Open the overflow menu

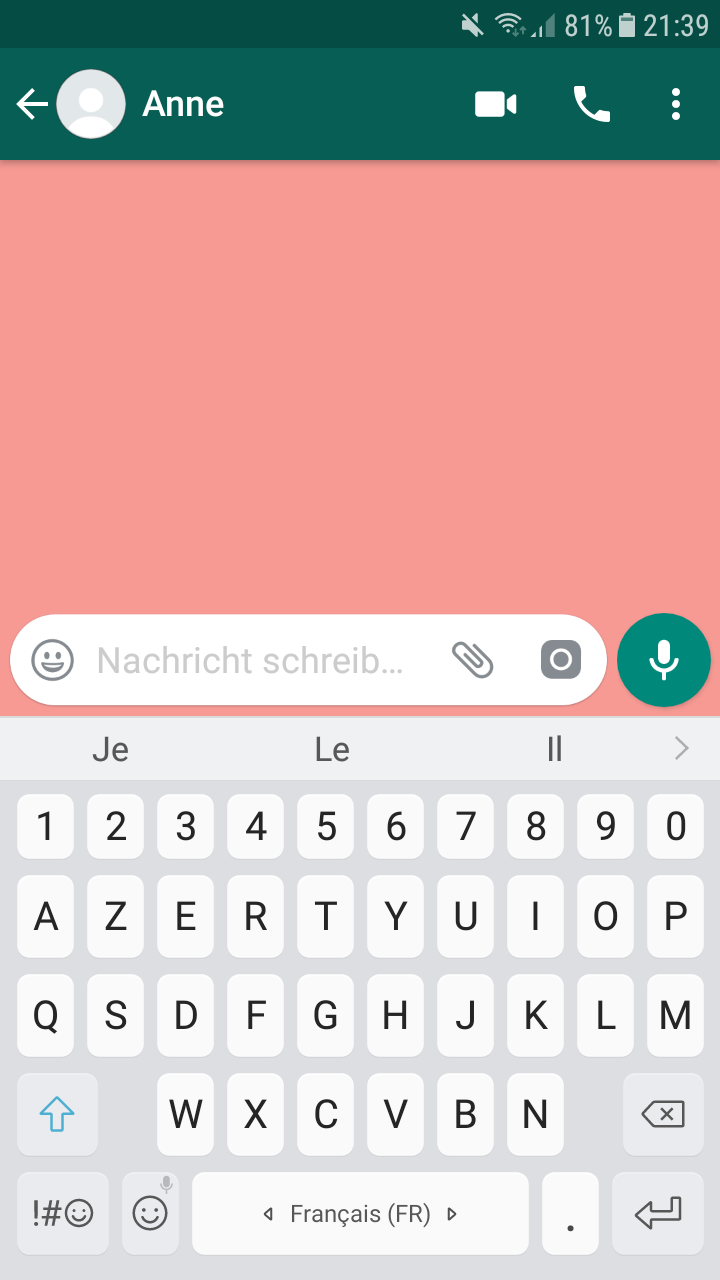pyautogui.click(x=676, y=104)
